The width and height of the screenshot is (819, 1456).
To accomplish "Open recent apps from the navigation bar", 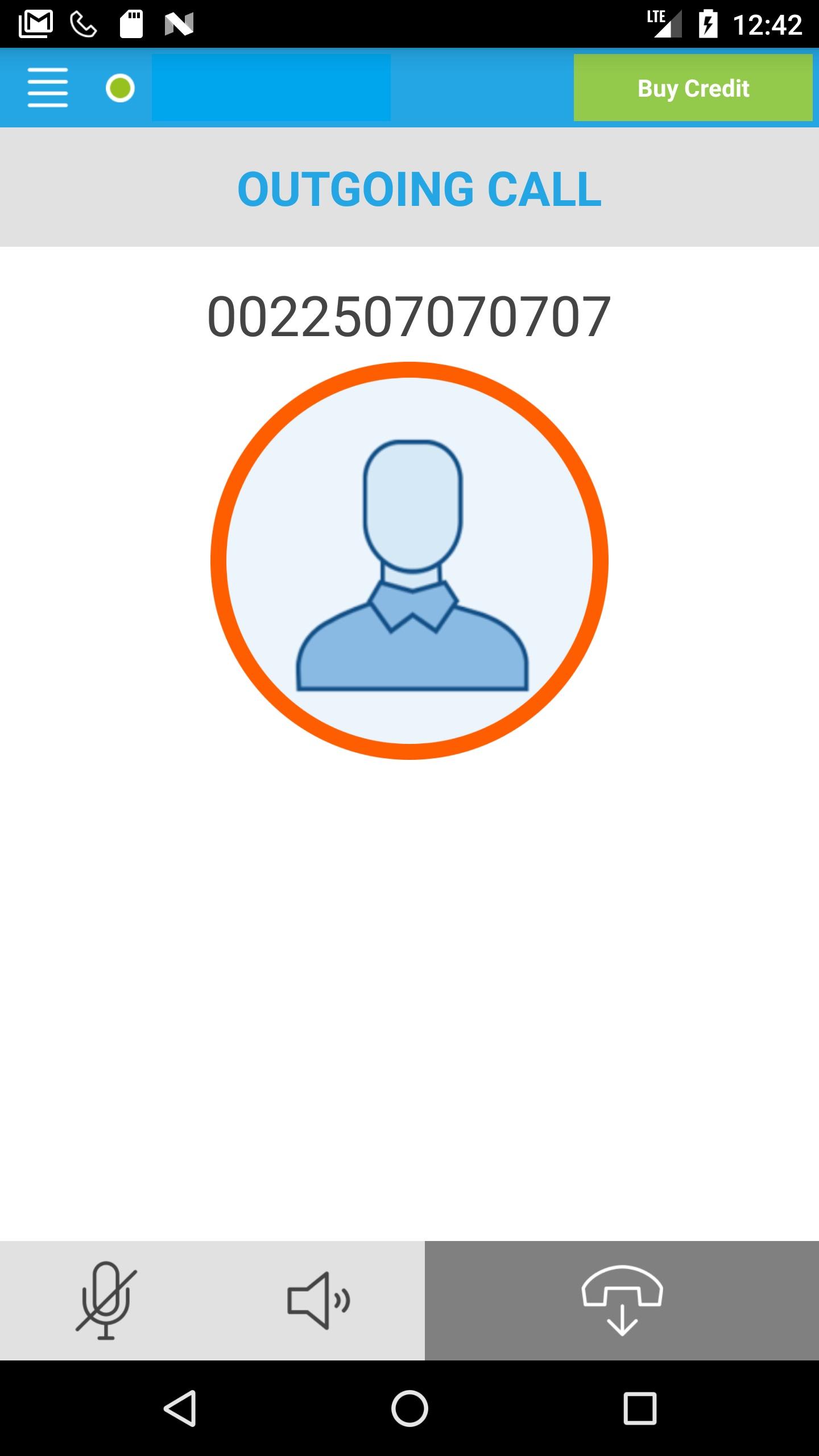I will click(x=640, y=1408).
